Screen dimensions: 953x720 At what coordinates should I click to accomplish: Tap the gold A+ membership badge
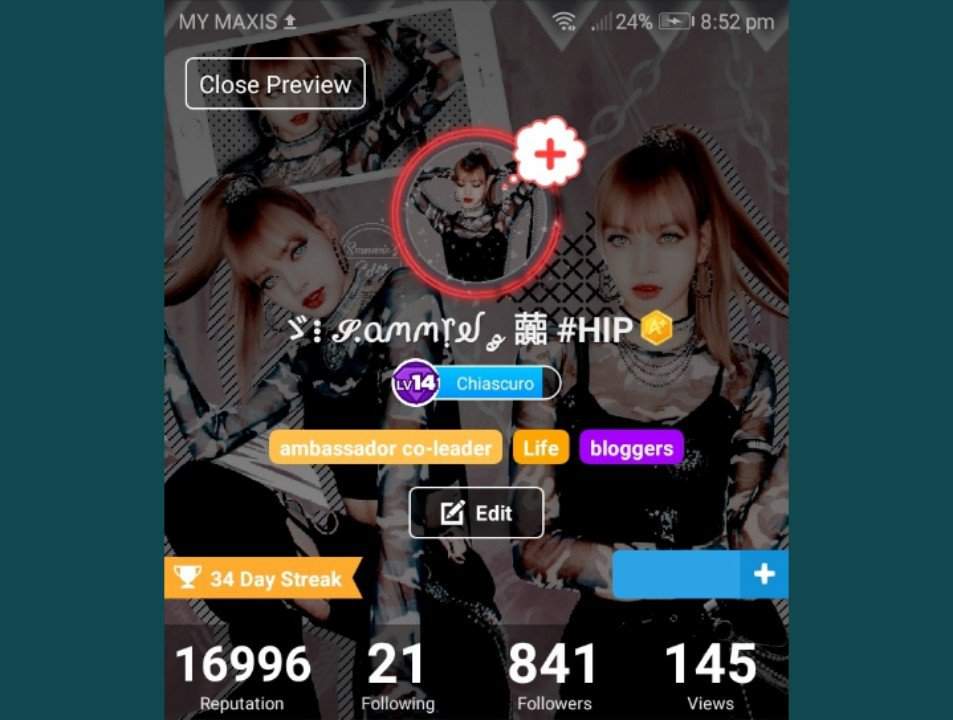[x=655, y=329]
